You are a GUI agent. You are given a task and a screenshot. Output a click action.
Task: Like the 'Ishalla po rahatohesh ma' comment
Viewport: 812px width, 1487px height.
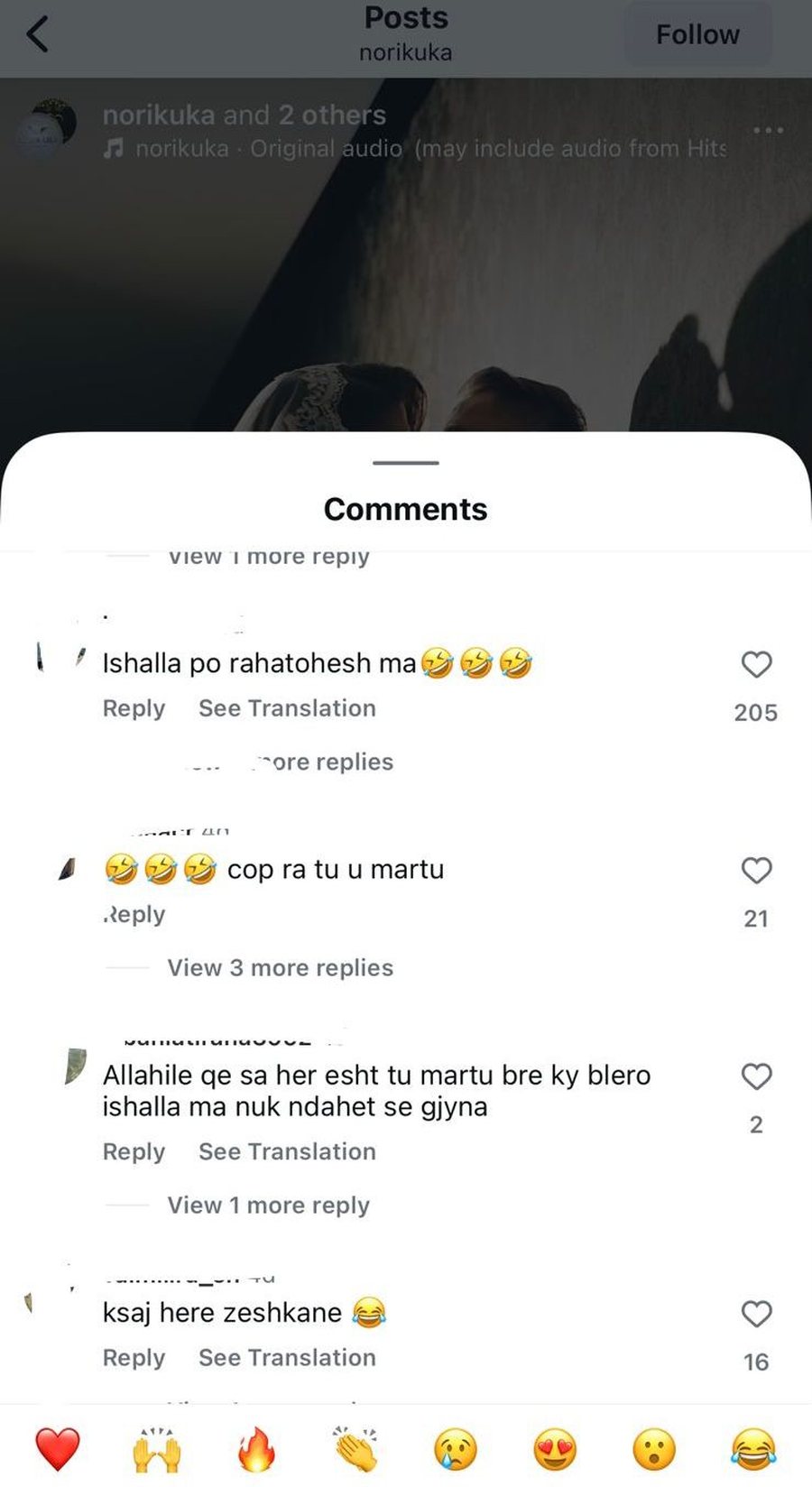[x=756, y=665]
